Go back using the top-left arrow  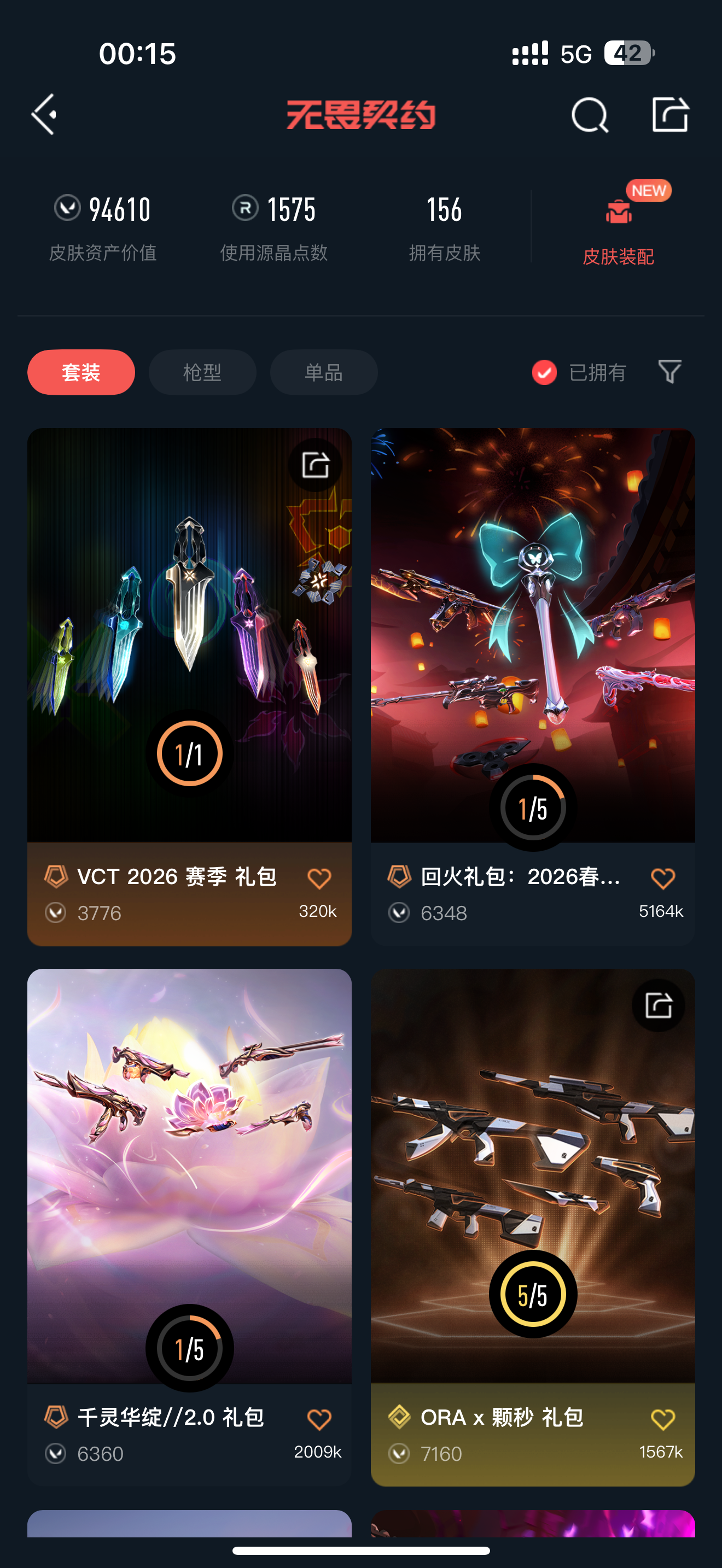[44, 114]
